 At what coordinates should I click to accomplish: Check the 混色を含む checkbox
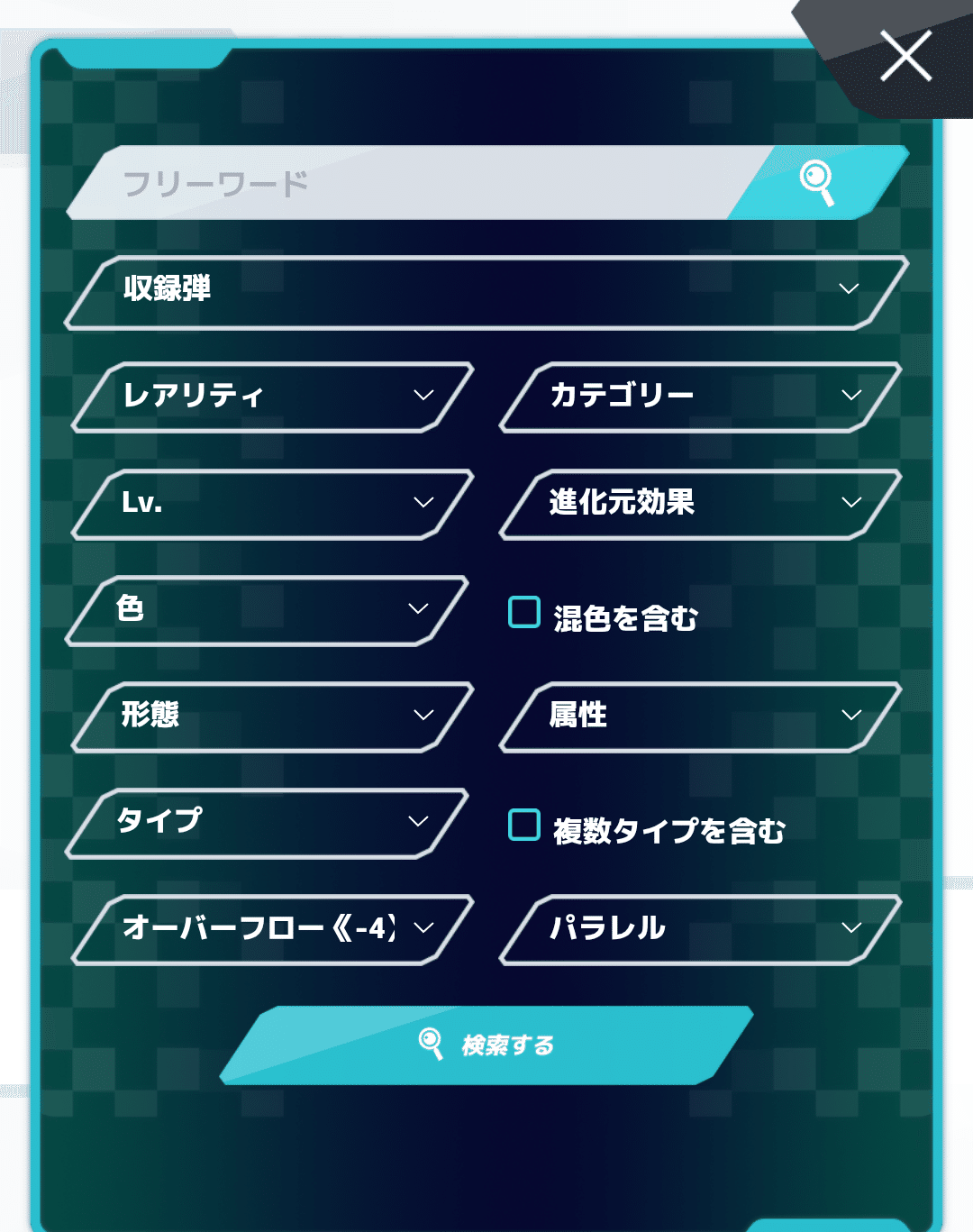(524, 612)
